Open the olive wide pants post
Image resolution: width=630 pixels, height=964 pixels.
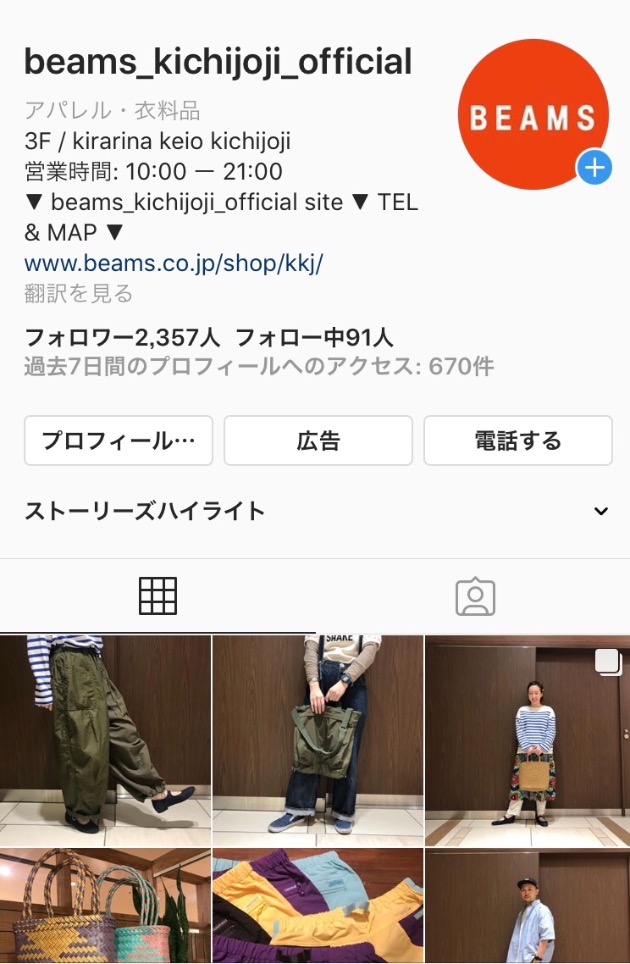105,740
